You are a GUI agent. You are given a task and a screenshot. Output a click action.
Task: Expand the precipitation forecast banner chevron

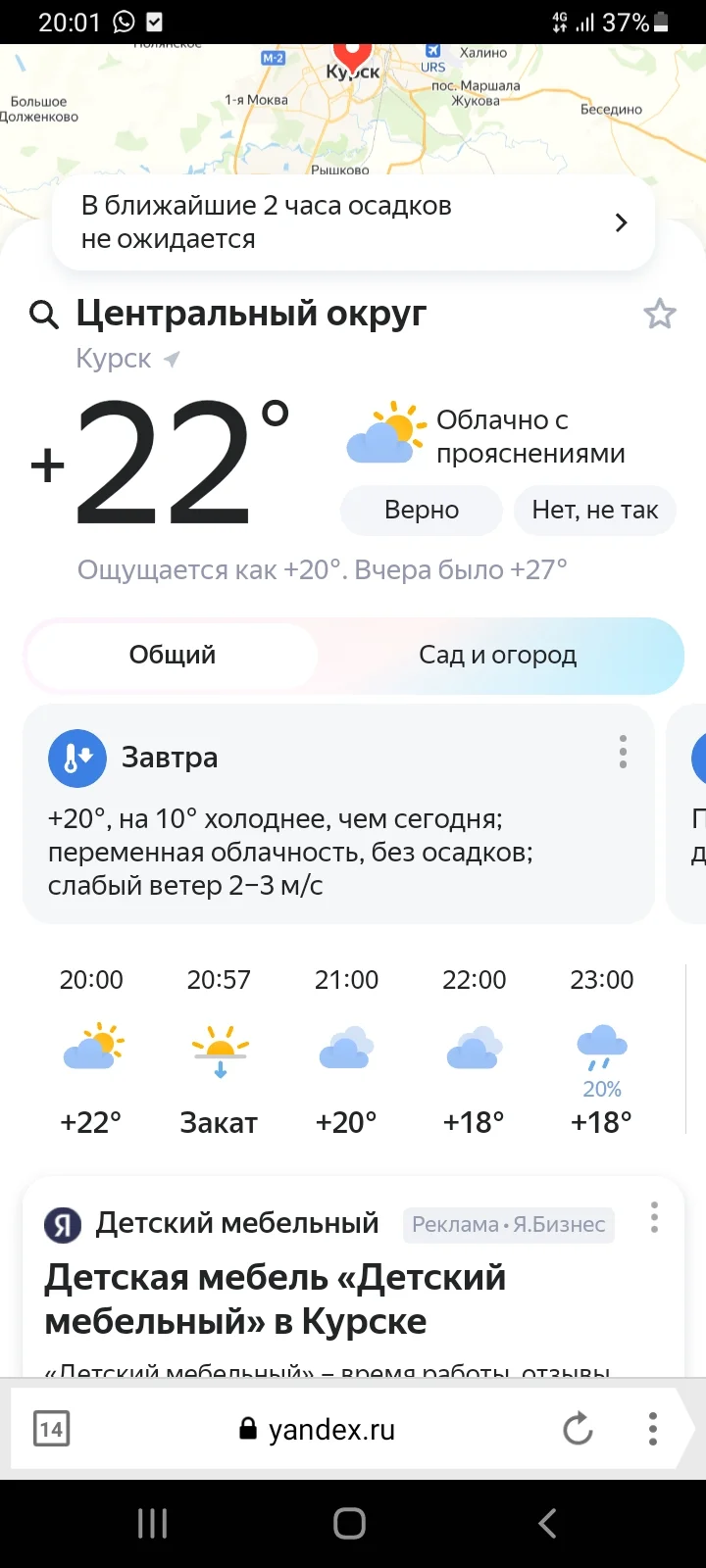621,222
